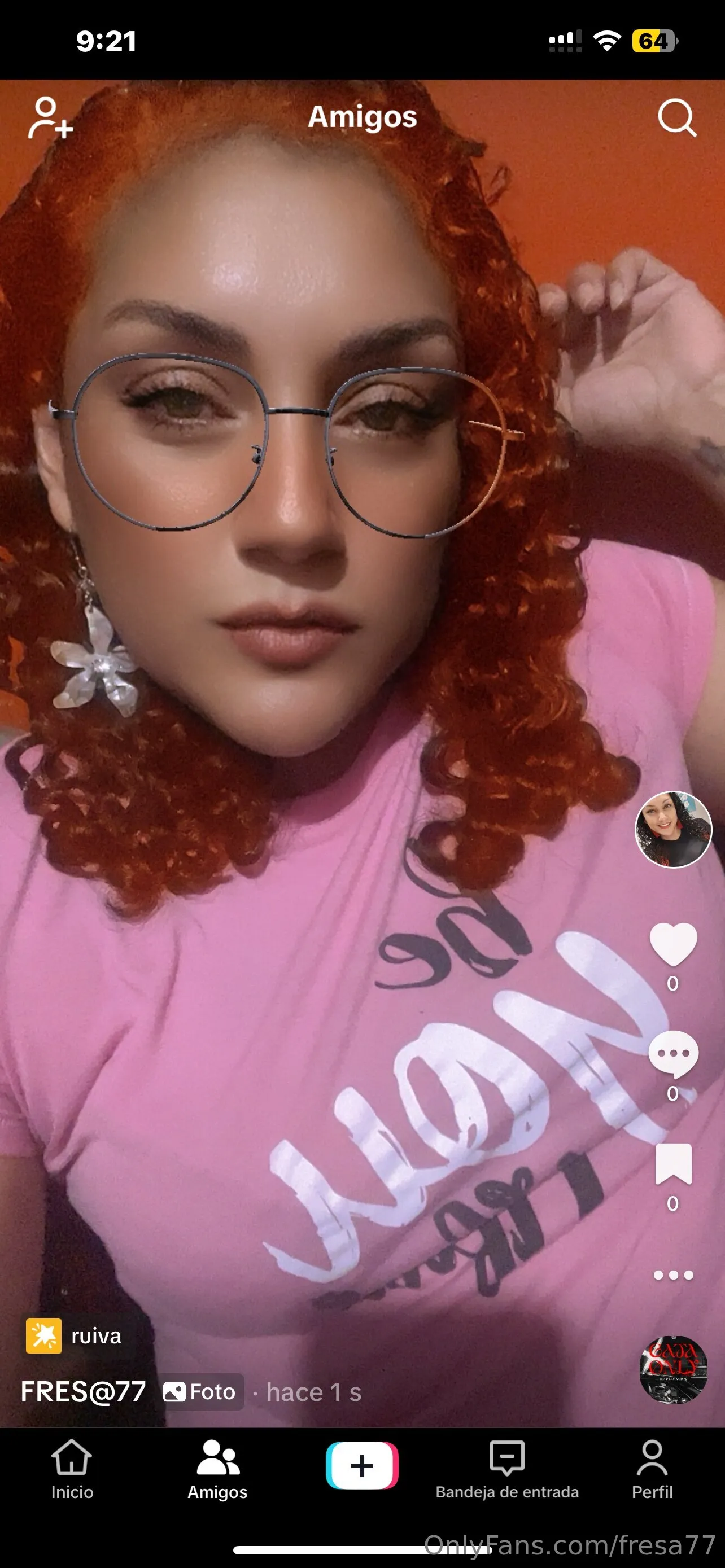This screenshot has height=1568, width=725.
Task: Open more options via the three dots
Action: [x=673, y=1276]
